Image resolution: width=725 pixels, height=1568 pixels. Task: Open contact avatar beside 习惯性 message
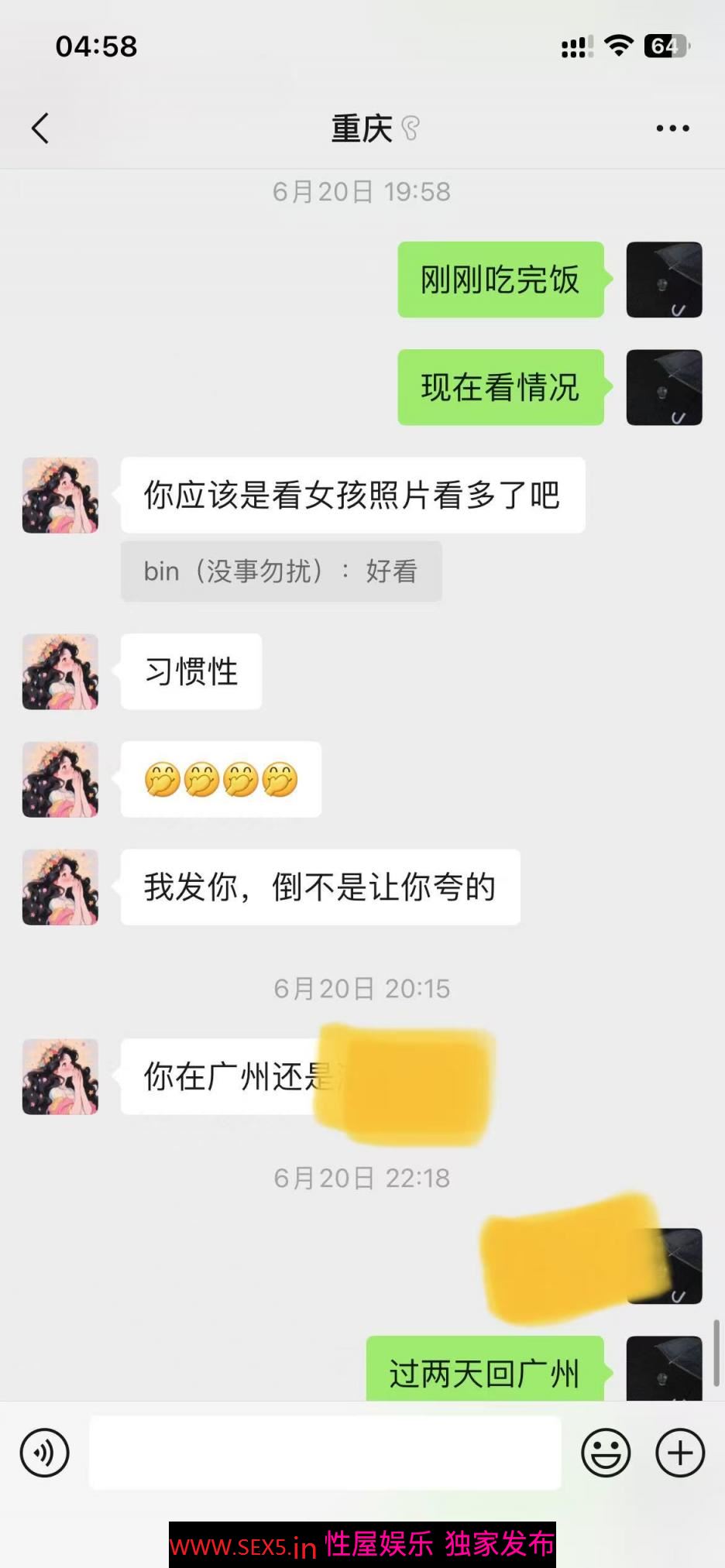60,671
